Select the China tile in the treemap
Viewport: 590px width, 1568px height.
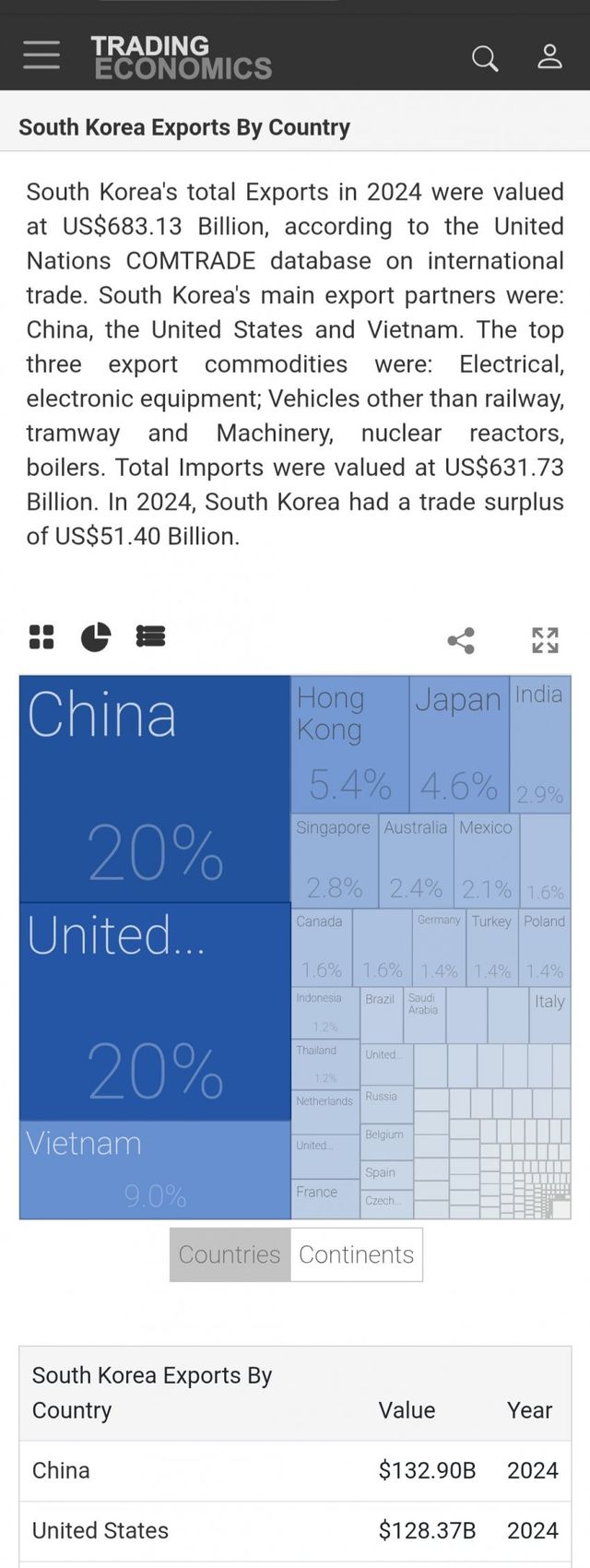[x=155, y=789]
